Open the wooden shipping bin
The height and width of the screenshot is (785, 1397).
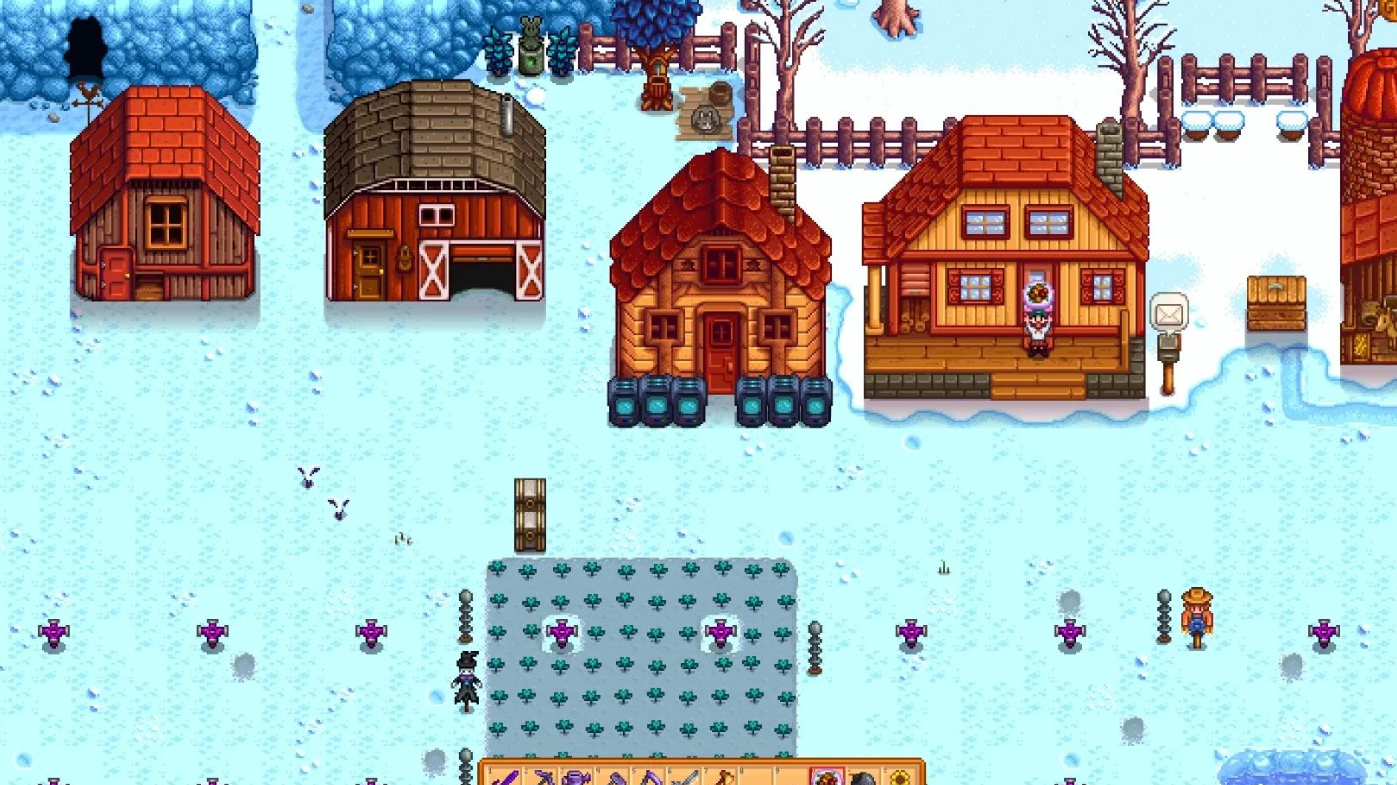[x=1276, y=304]
